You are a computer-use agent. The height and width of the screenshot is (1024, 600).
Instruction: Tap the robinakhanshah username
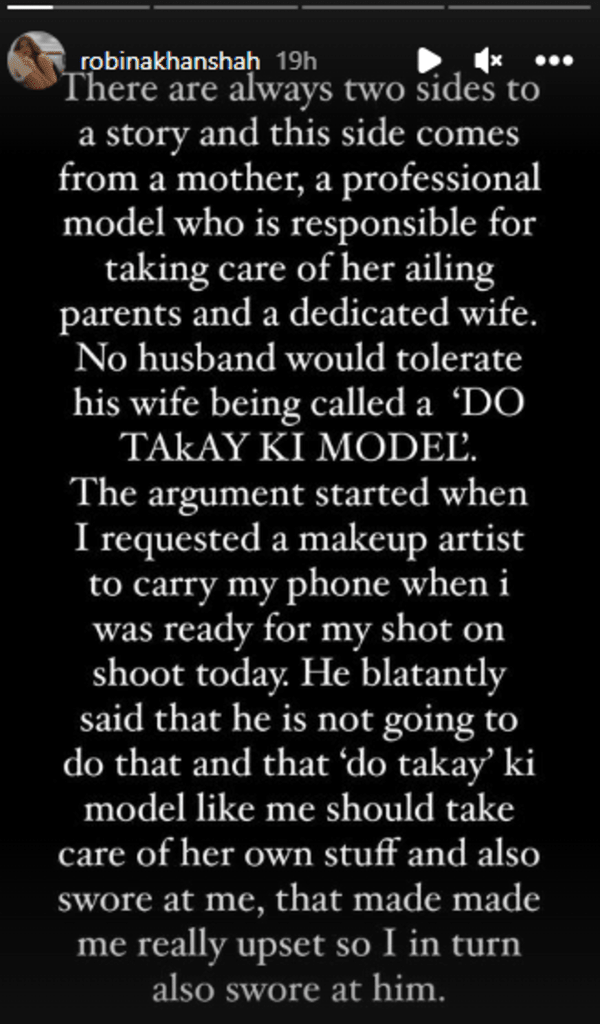[170, 61]
